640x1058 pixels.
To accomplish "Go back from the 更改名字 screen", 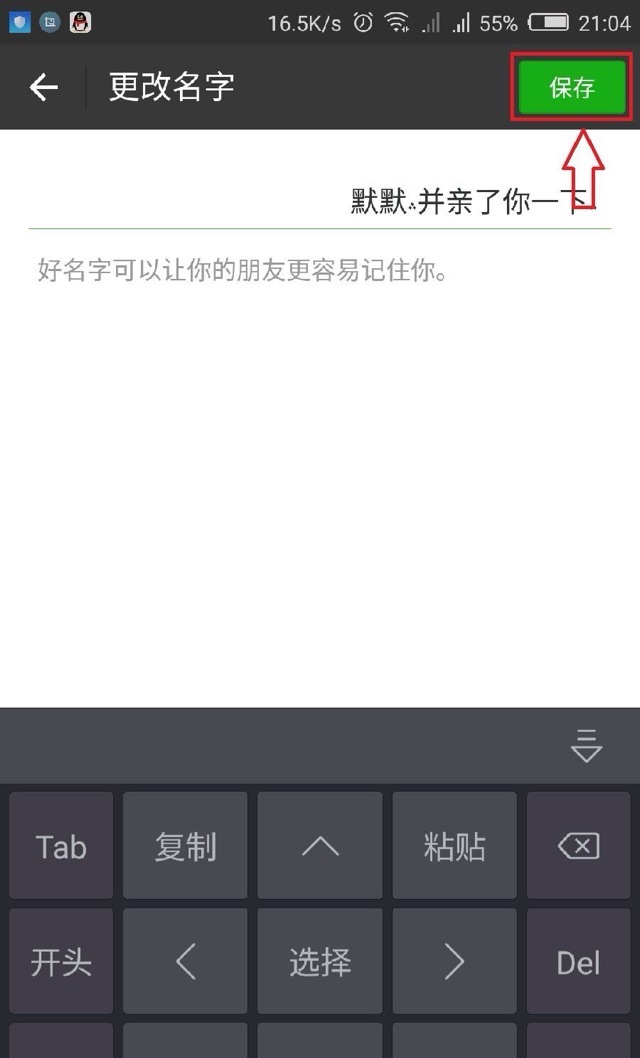I will coord(43,88).
